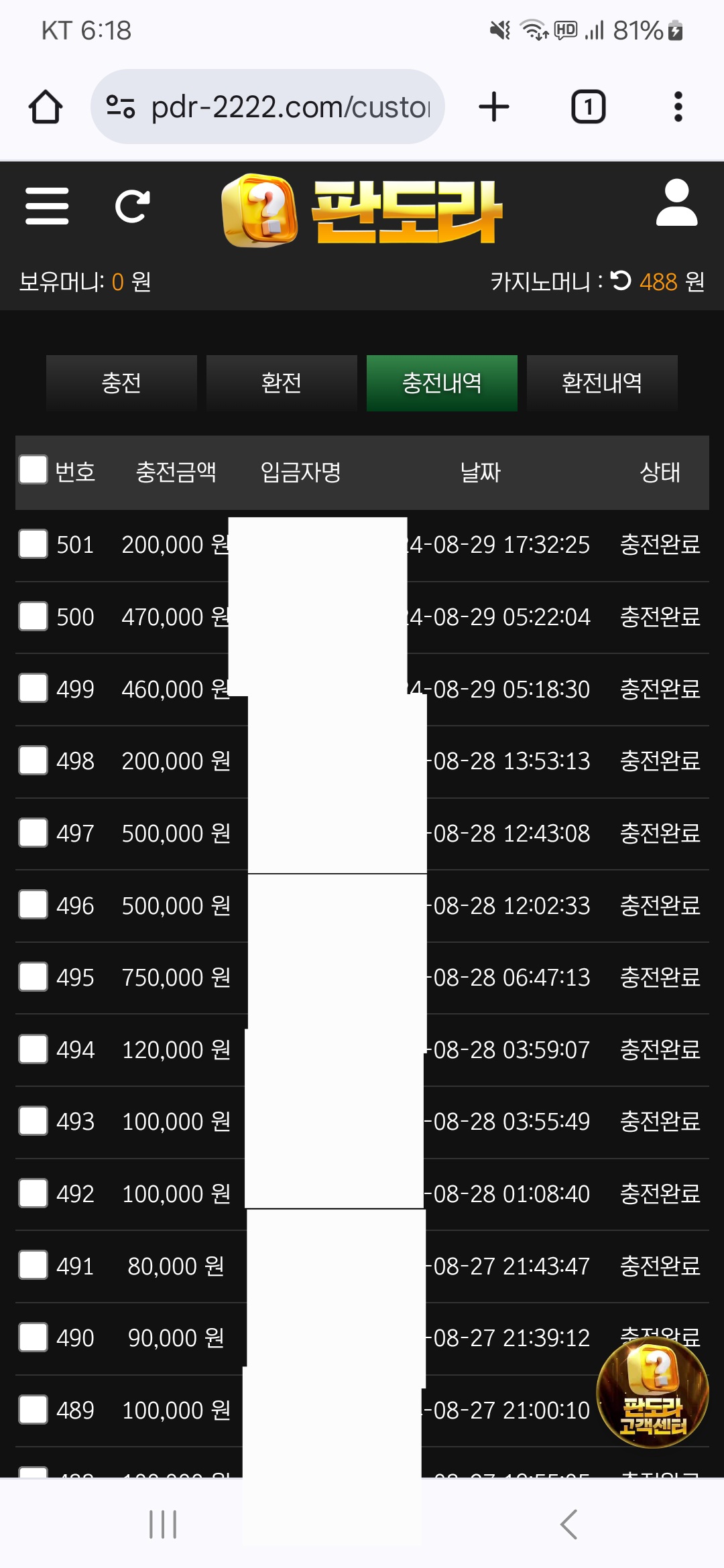Check the select-all box in header
This screenshot has height=1568, width=724.
(x=33, y=470)
